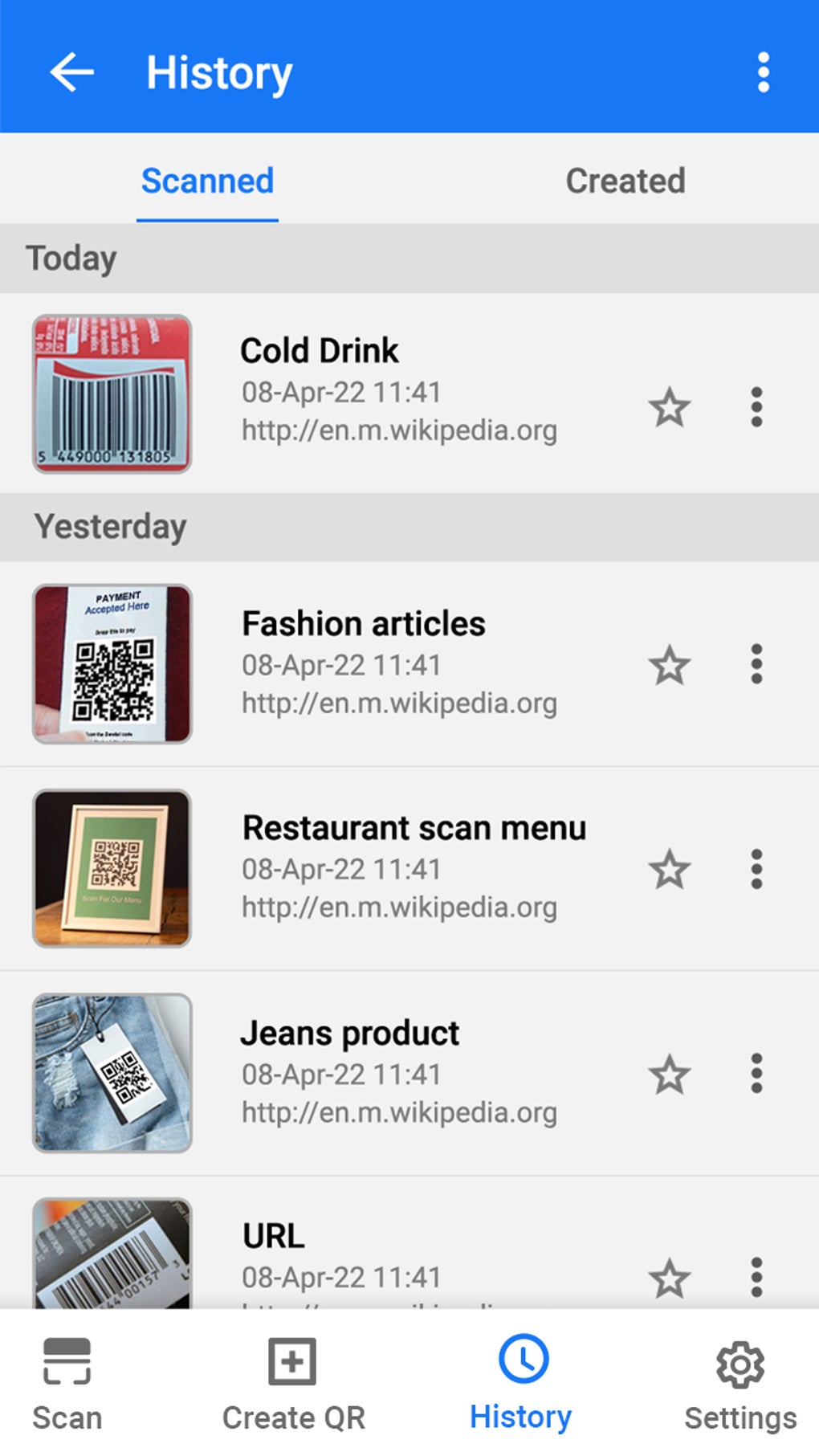
Task: Favorite the Restaurant scan menu entry
Action: pyautogui.click(x=671, y=869)
